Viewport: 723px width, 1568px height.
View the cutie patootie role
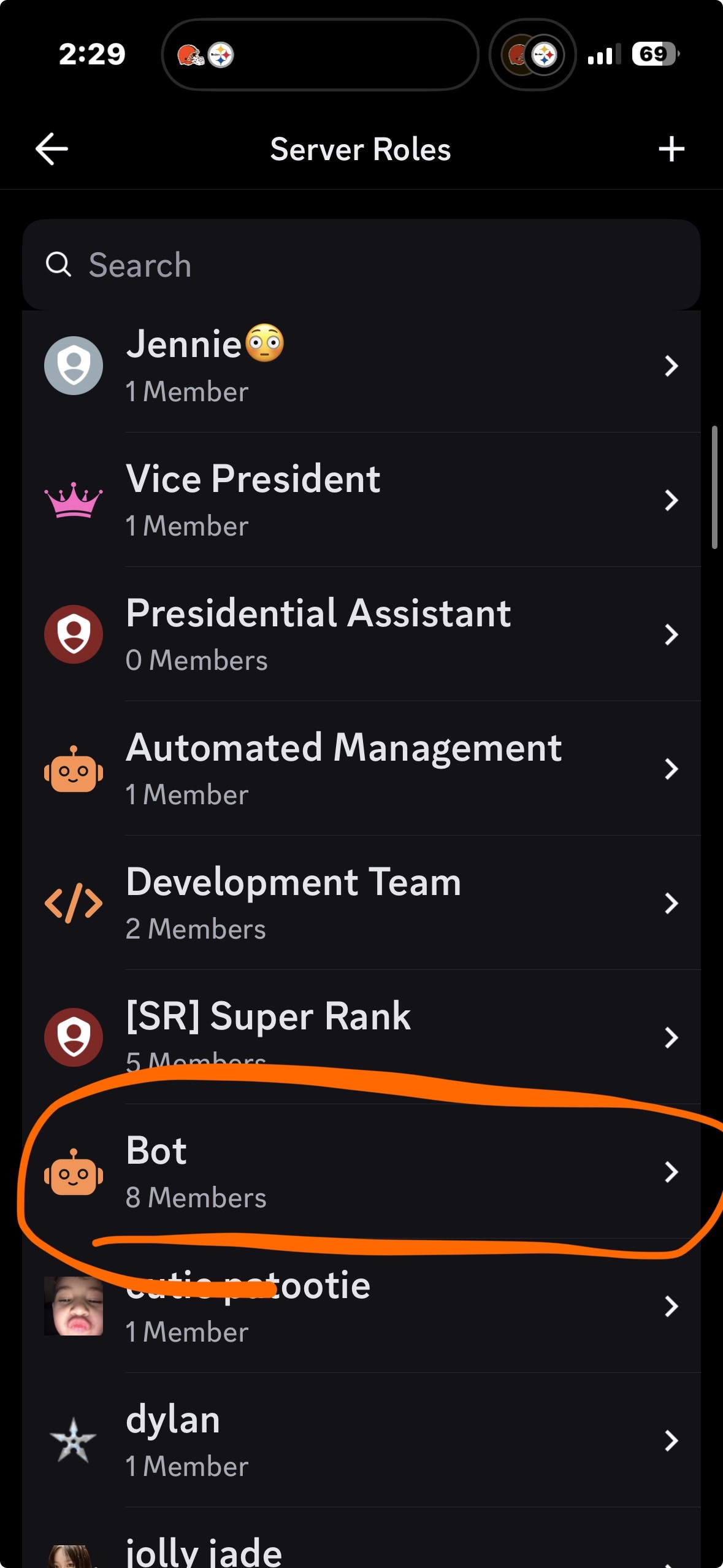coord(361,1306)
